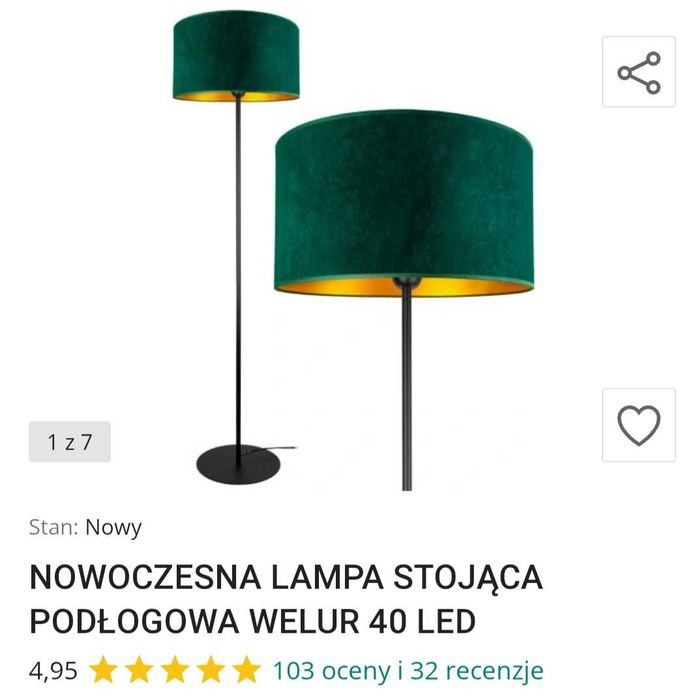This screenshot has height=700, width=699.
Task: Open the green floor lamp product photo
Action: (x=350, y=250)
